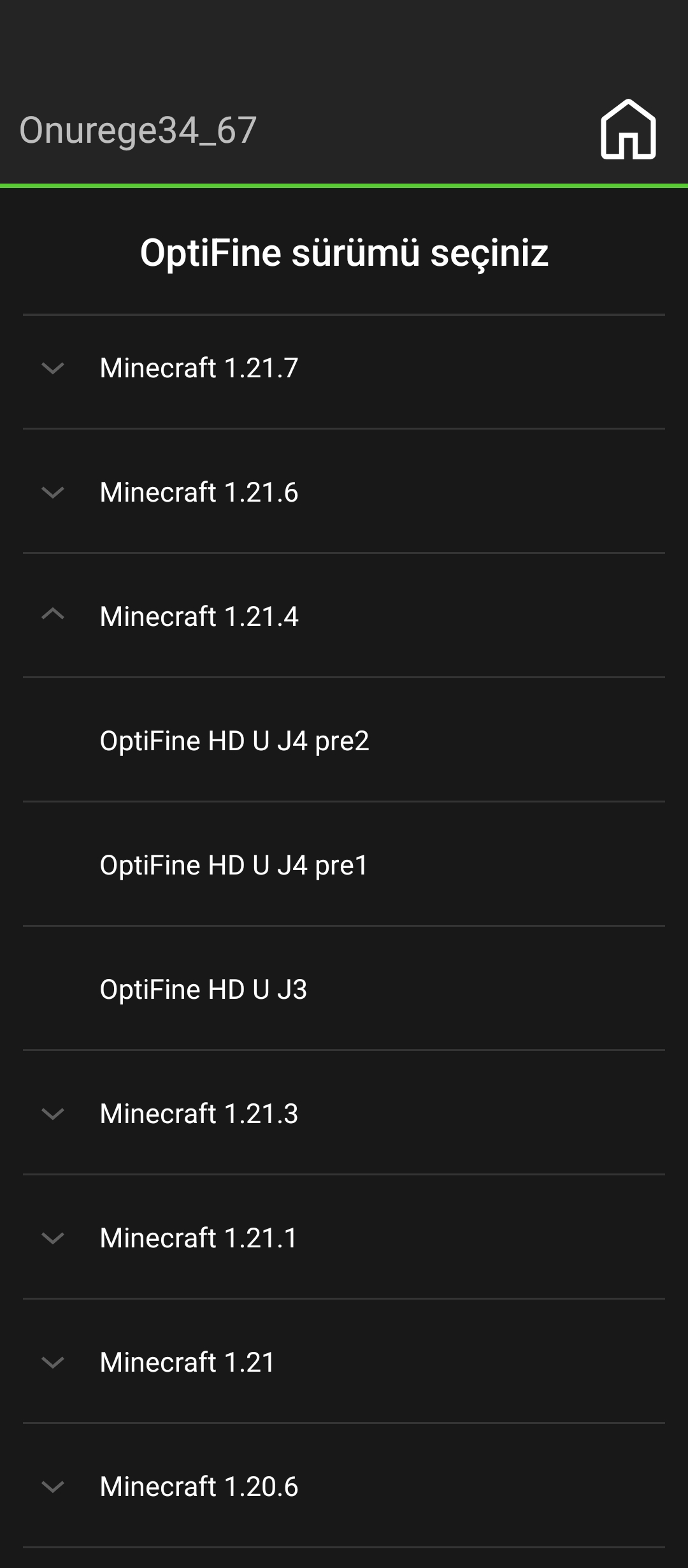688x1568 pixels.
Task: Expand the Minecraft 1.21.7 version list
Action: [x=344, y=368]
